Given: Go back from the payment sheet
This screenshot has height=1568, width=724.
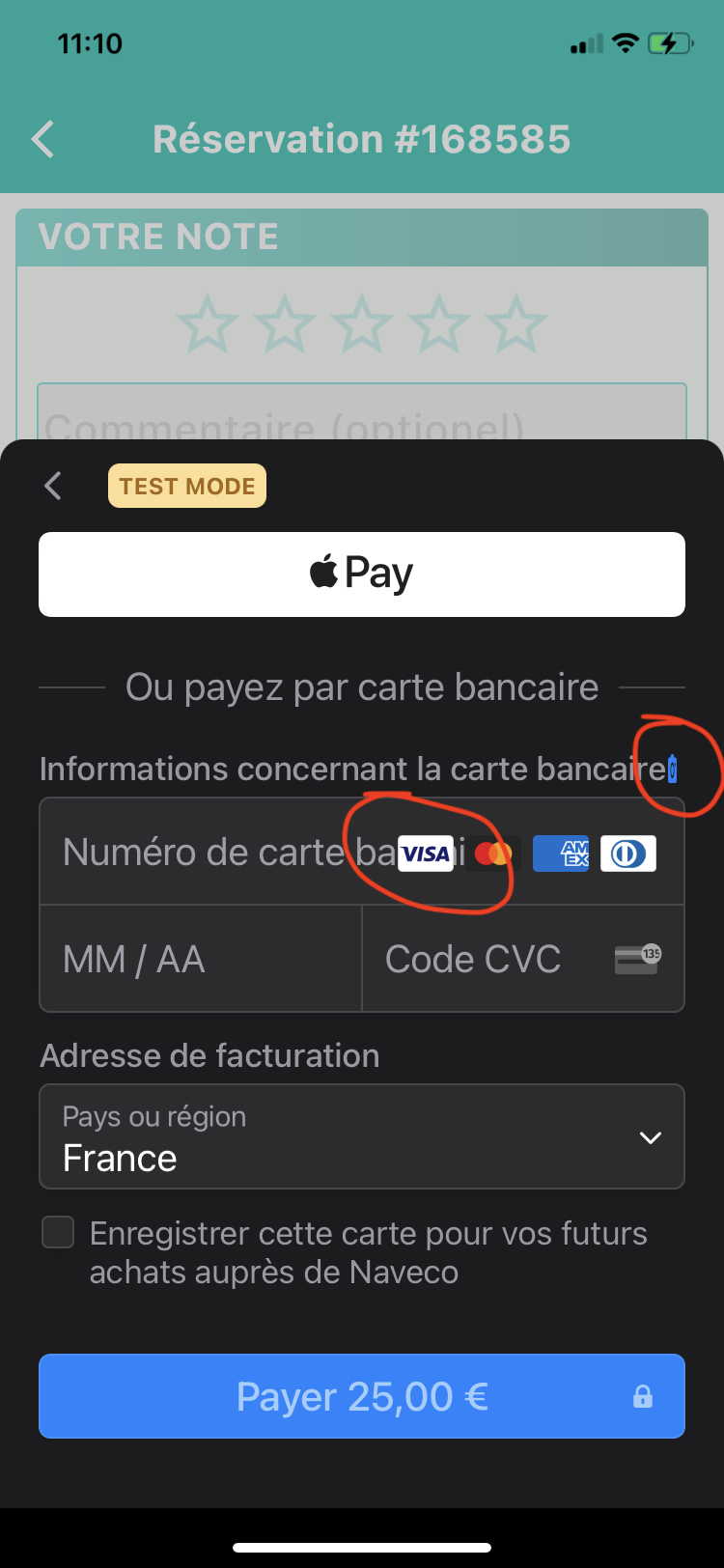Looking at the screenshot, I should (x=53, y=486).
